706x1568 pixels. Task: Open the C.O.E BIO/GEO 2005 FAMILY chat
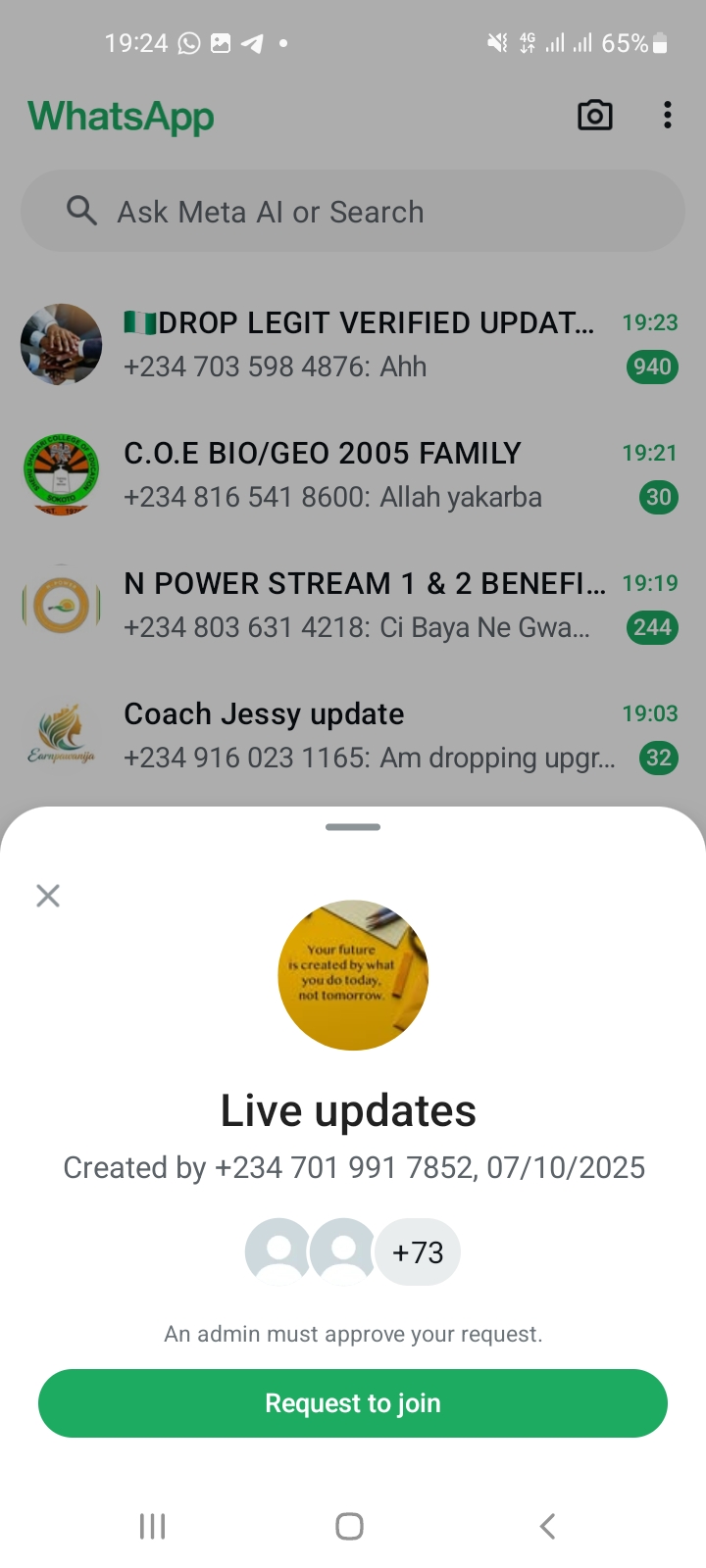tap(359, 474)
